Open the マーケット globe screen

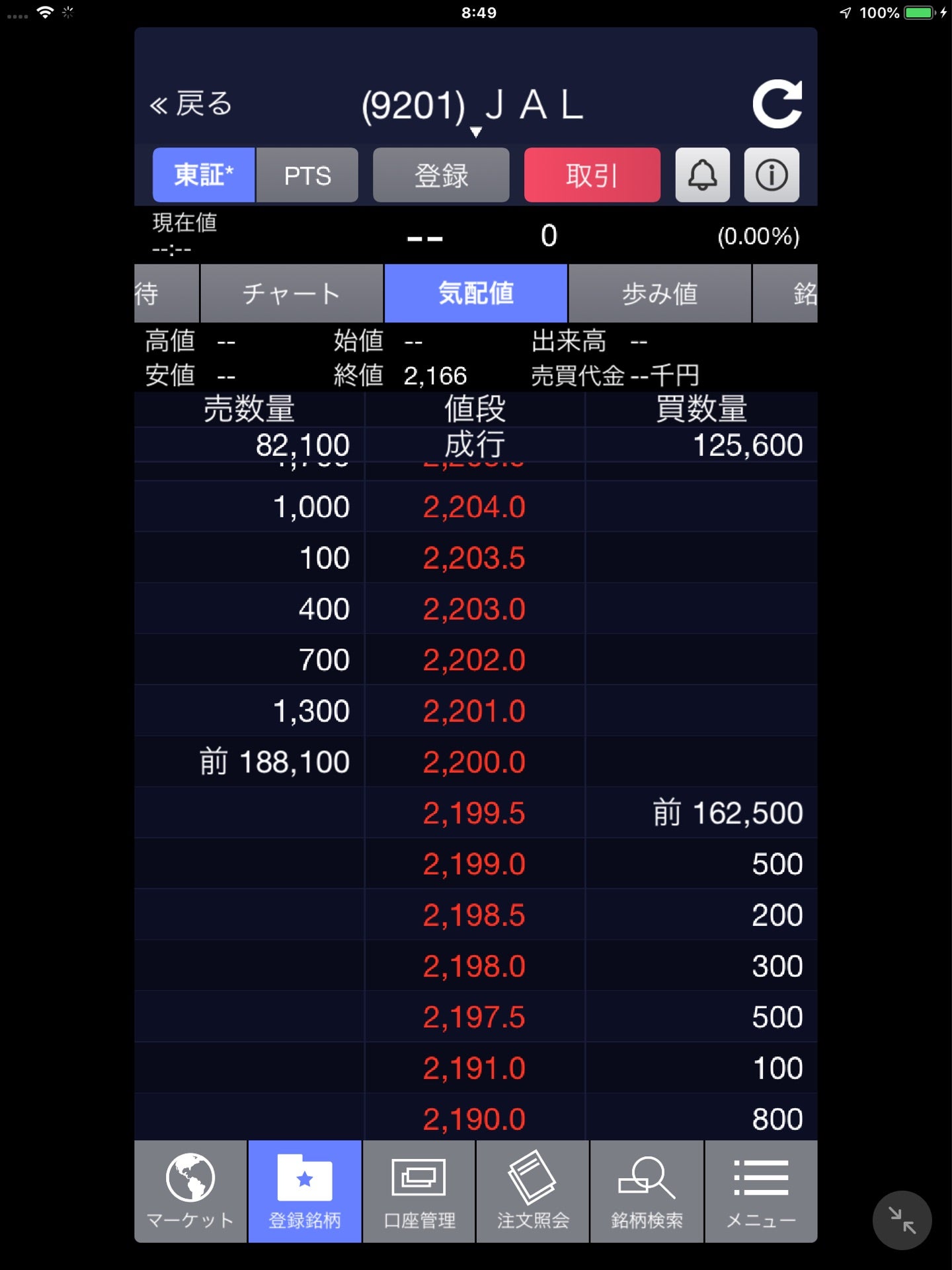point(190,1191)
